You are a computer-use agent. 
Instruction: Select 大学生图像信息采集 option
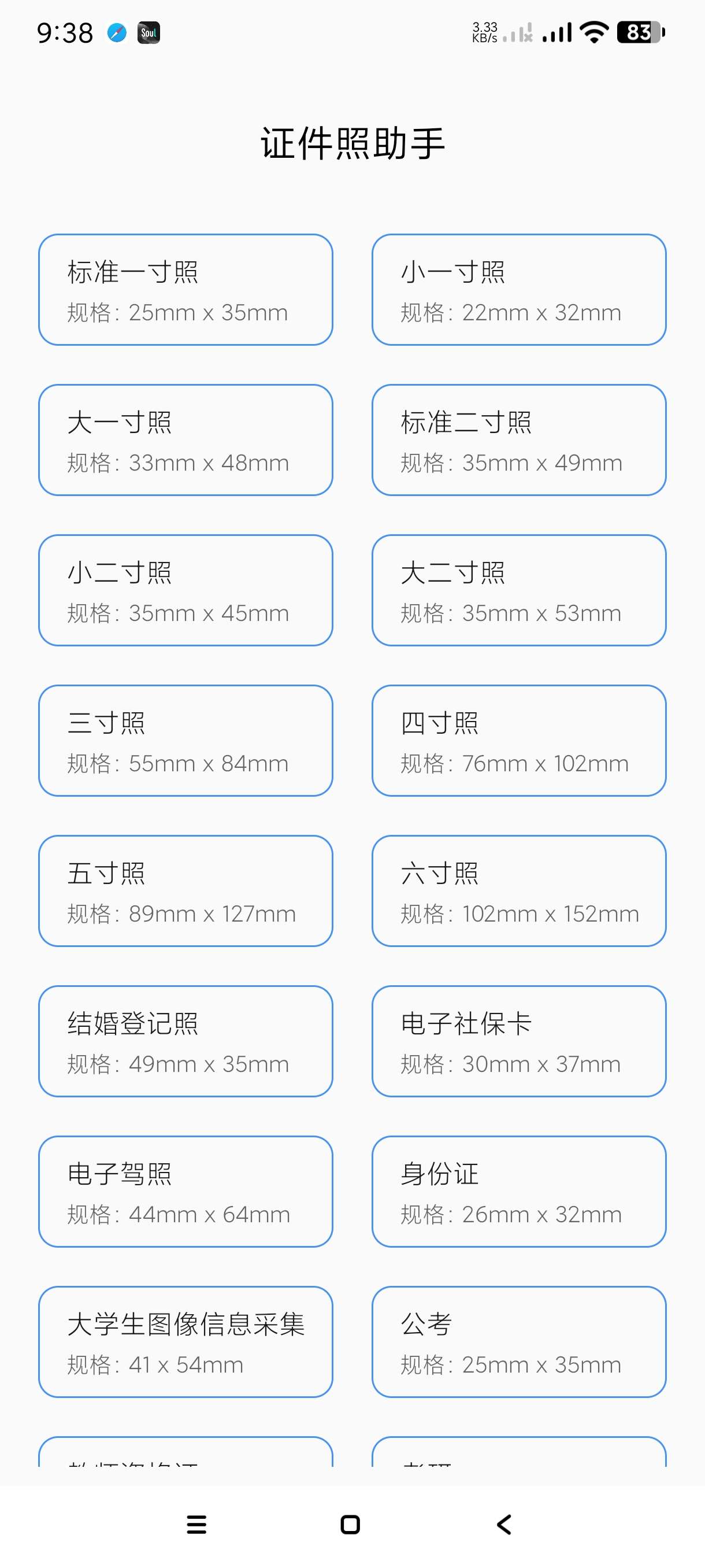[185, 1342]
